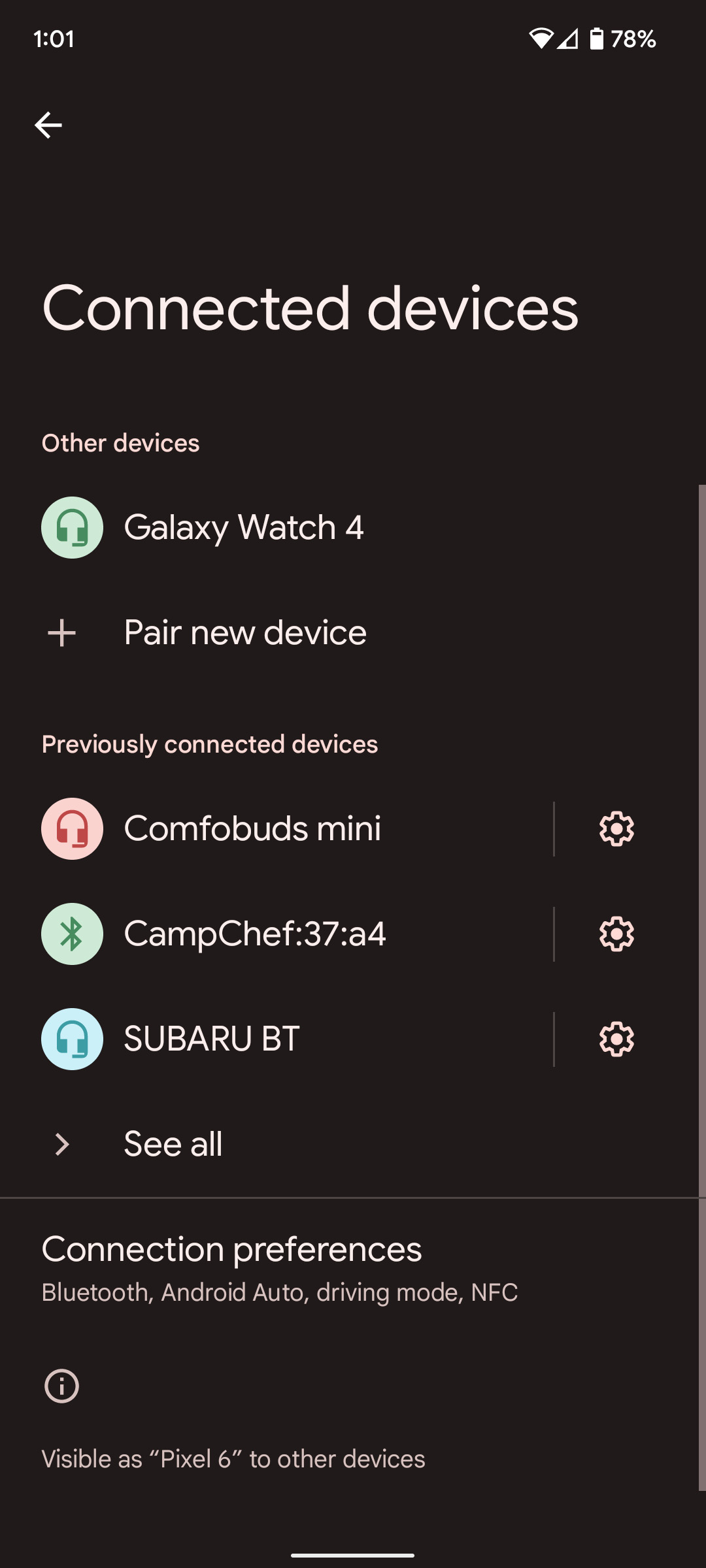The height and width of the screenshot is (1568, 706).
Task: Select Galaxy Watch 4 device
Action: (246, 527)
